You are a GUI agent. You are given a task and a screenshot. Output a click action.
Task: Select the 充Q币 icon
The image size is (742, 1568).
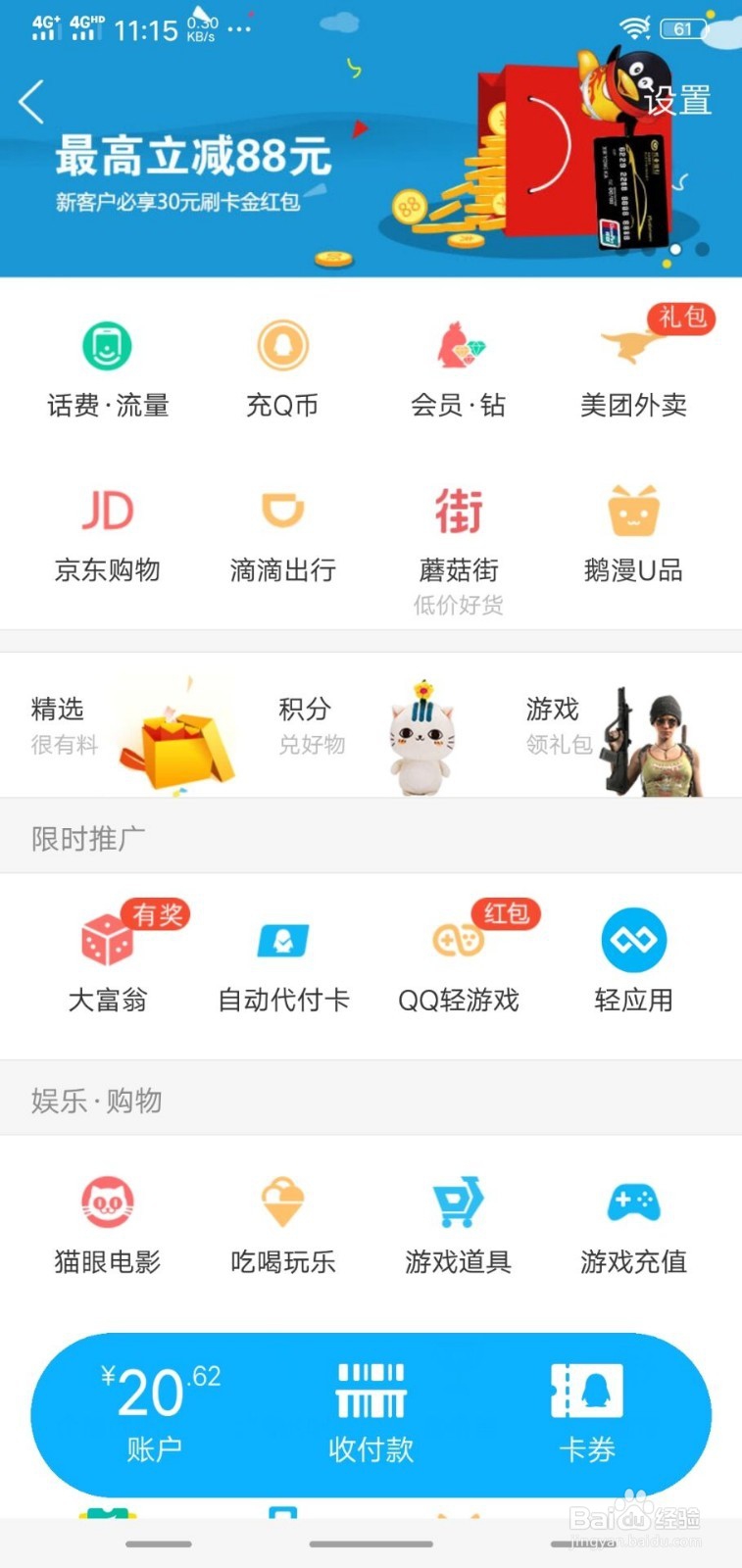(282, 363)
